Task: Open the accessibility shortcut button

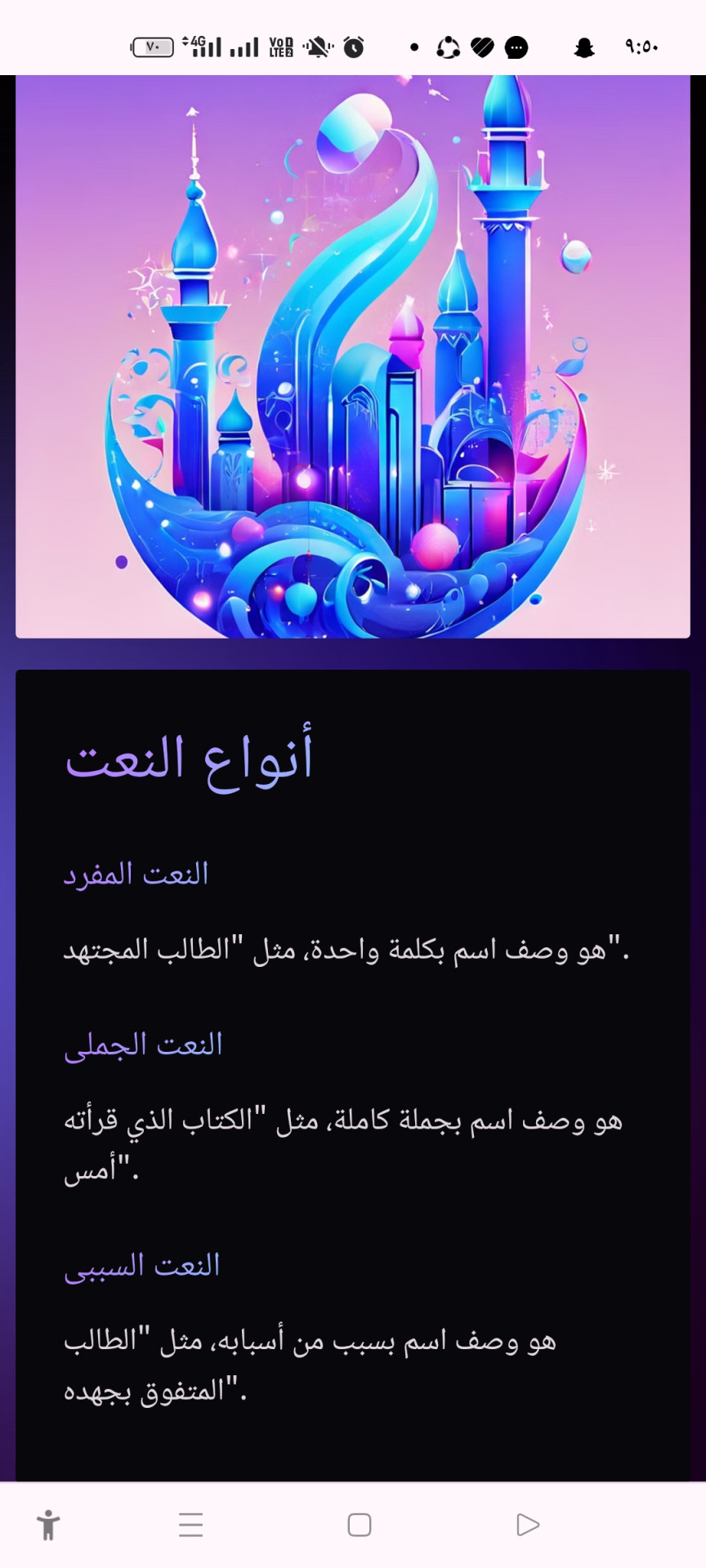Action: coord(48,1525)
